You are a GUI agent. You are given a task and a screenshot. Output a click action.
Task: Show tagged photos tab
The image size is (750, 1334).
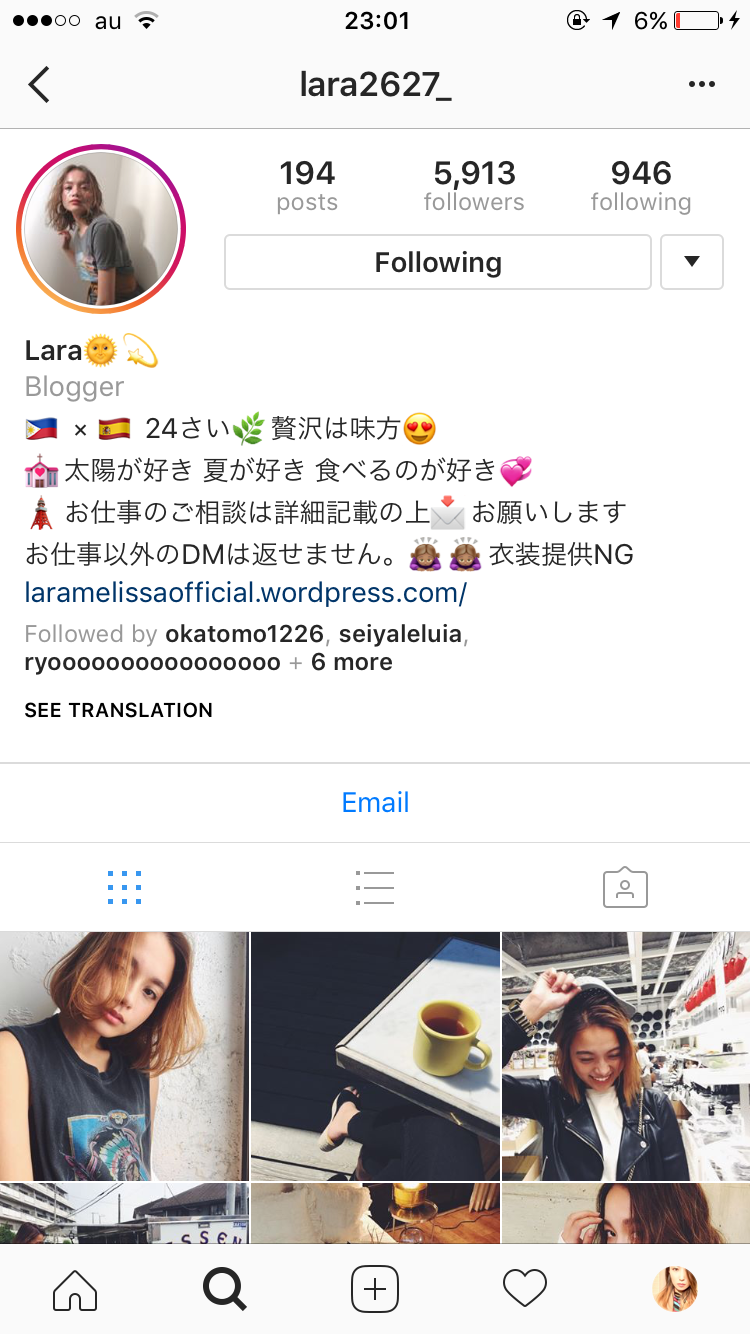(625, 887)
